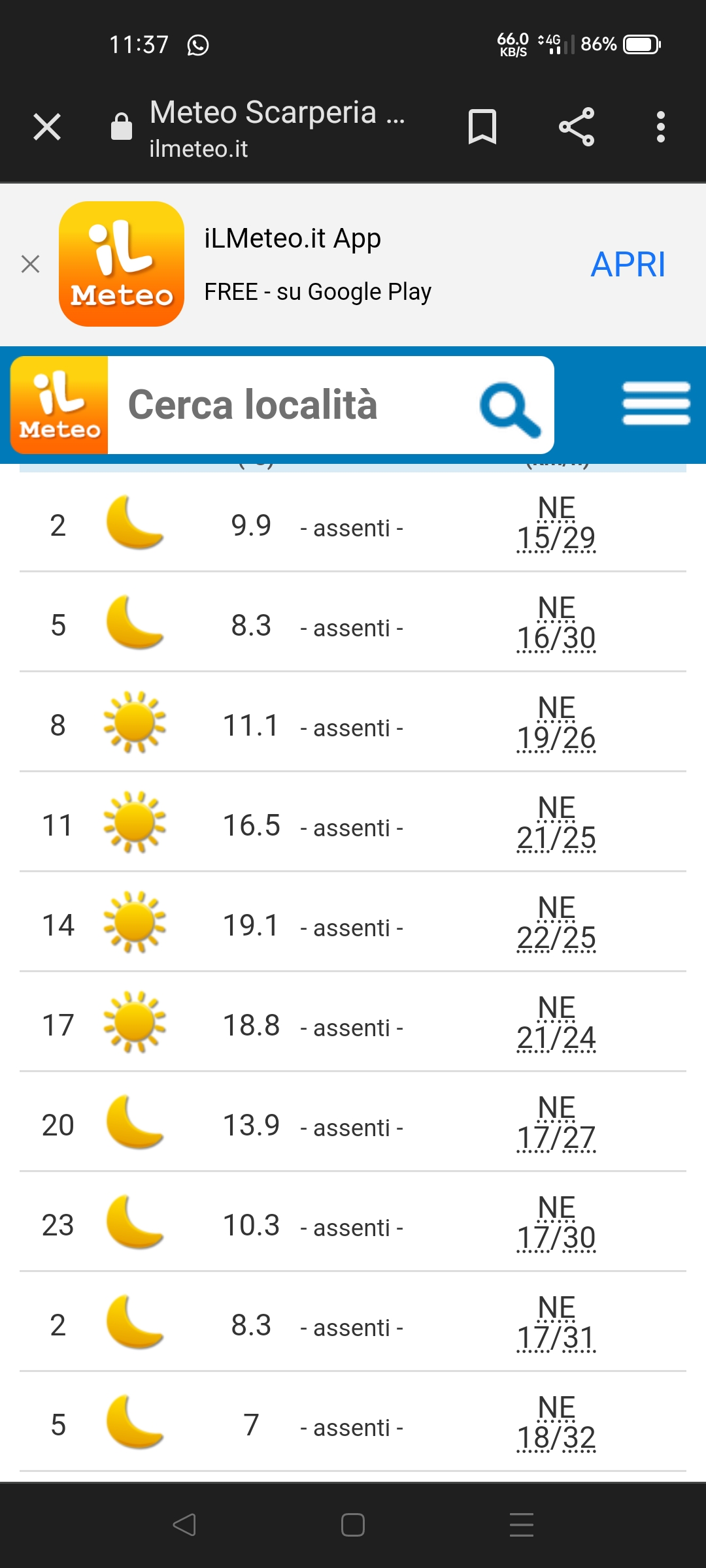Dismiss the iLMeteo.it App banner

30,264
